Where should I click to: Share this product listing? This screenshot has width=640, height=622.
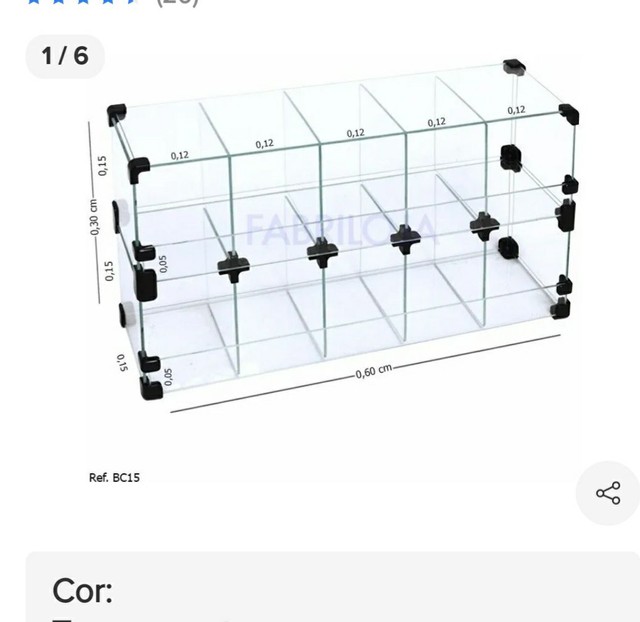pyautogui.click(x=607, y=493)
